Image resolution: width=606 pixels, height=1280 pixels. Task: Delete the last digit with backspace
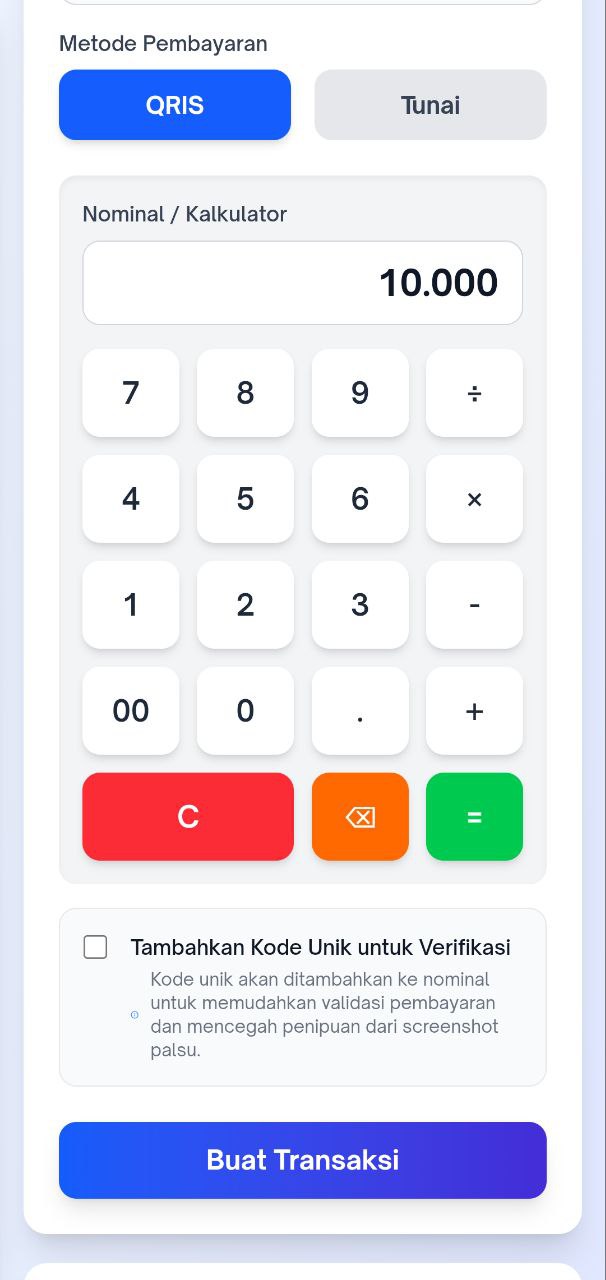point(360,817)
